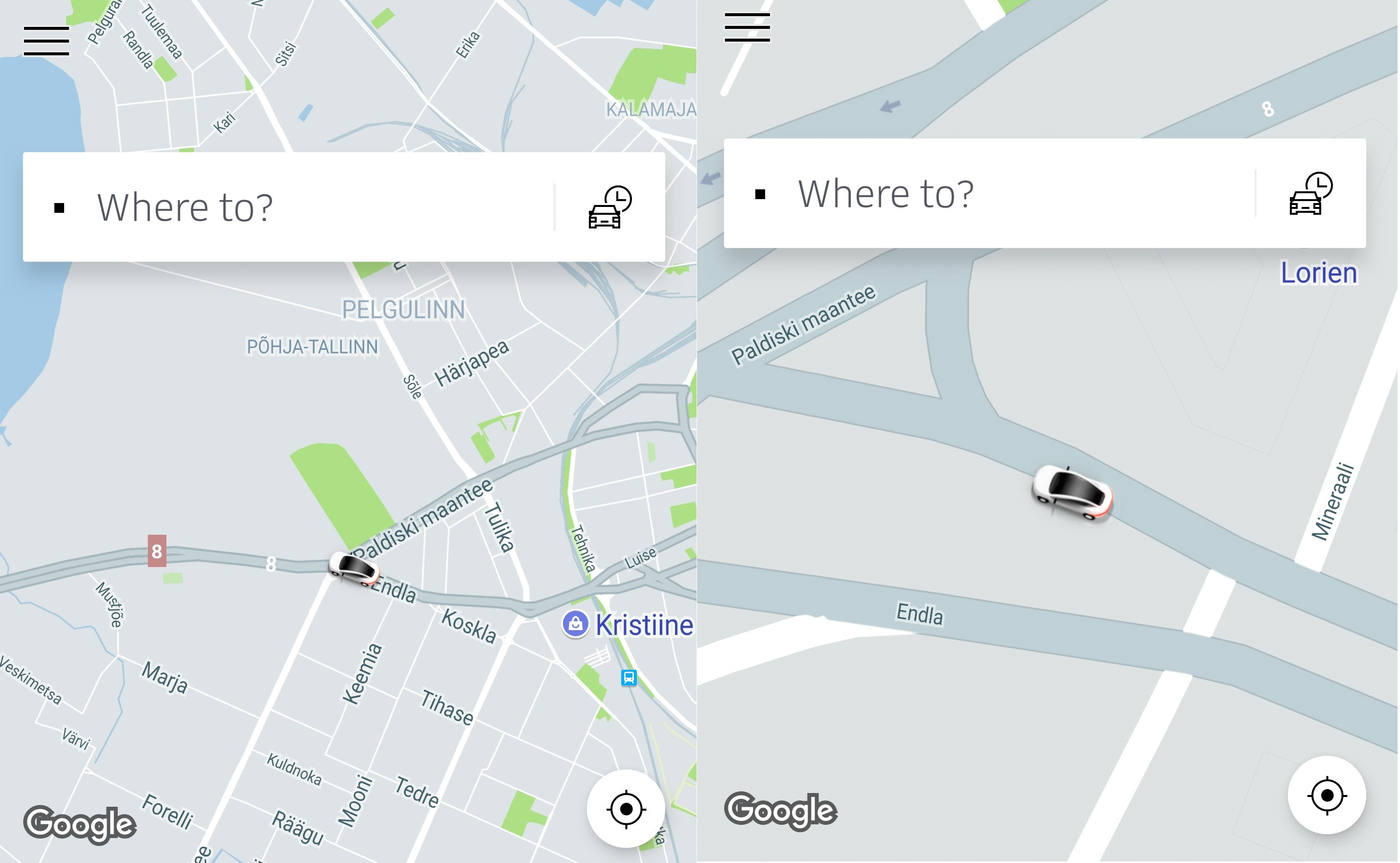Schedule a ride on the Lorien close-up map

pyautogui.click(x=1310, y=194)
